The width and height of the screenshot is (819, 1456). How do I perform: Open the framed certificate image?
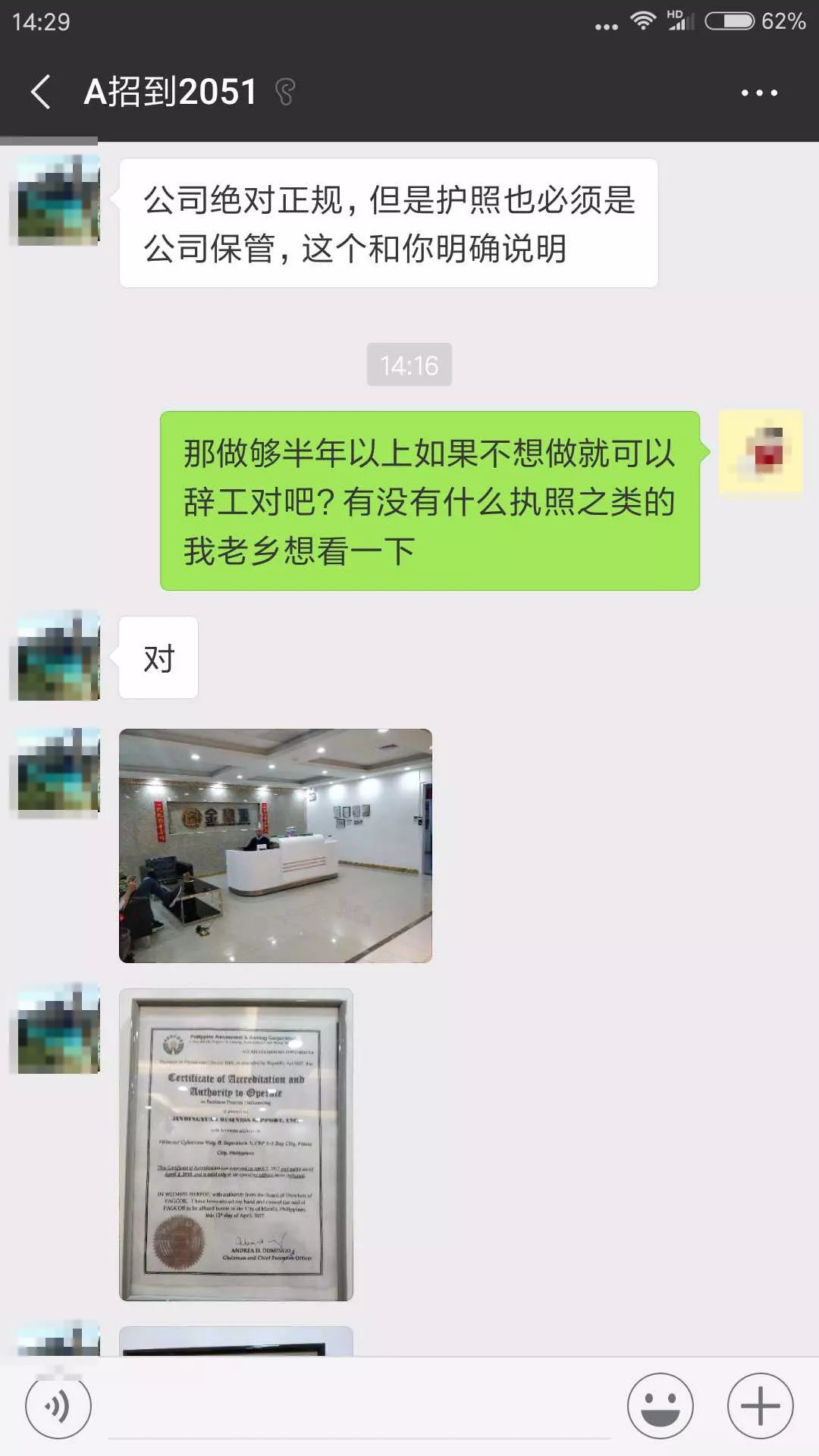[236, 1144]
